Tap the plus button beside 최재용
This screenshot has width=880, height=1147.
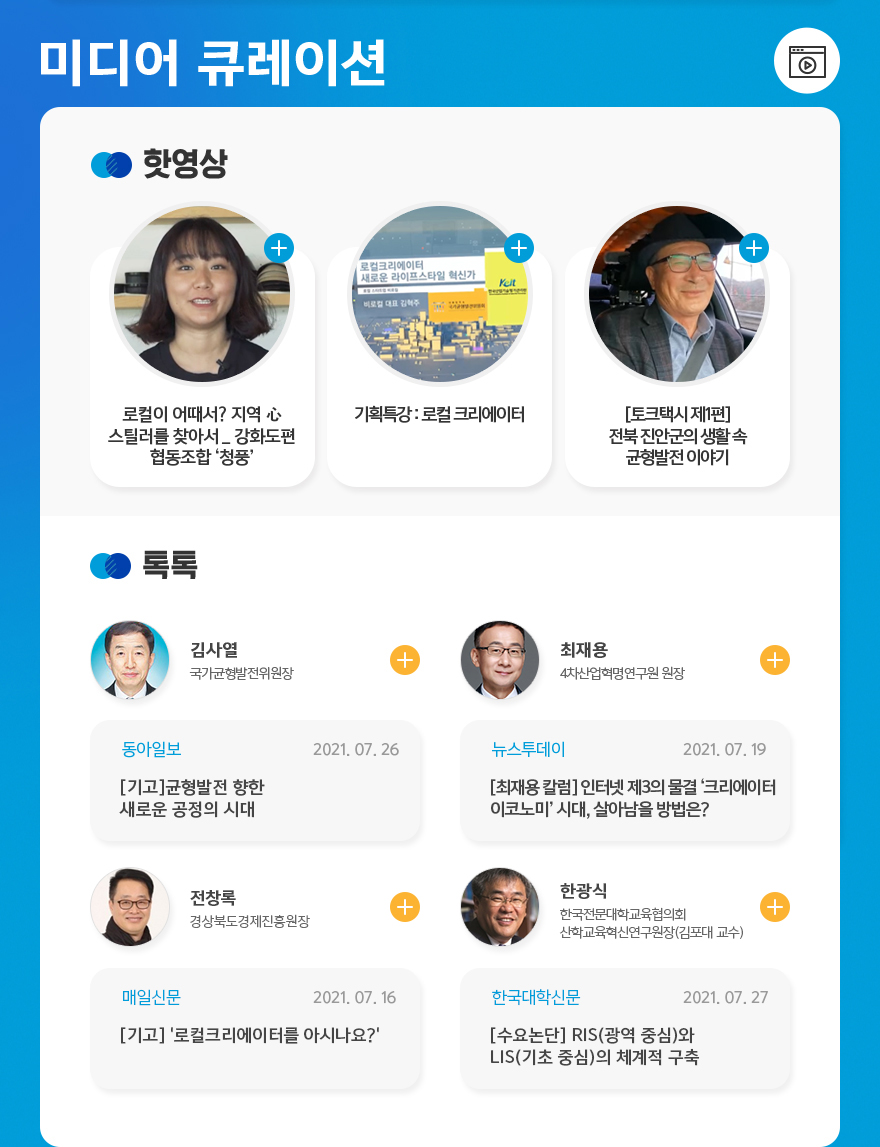(775, 660)
